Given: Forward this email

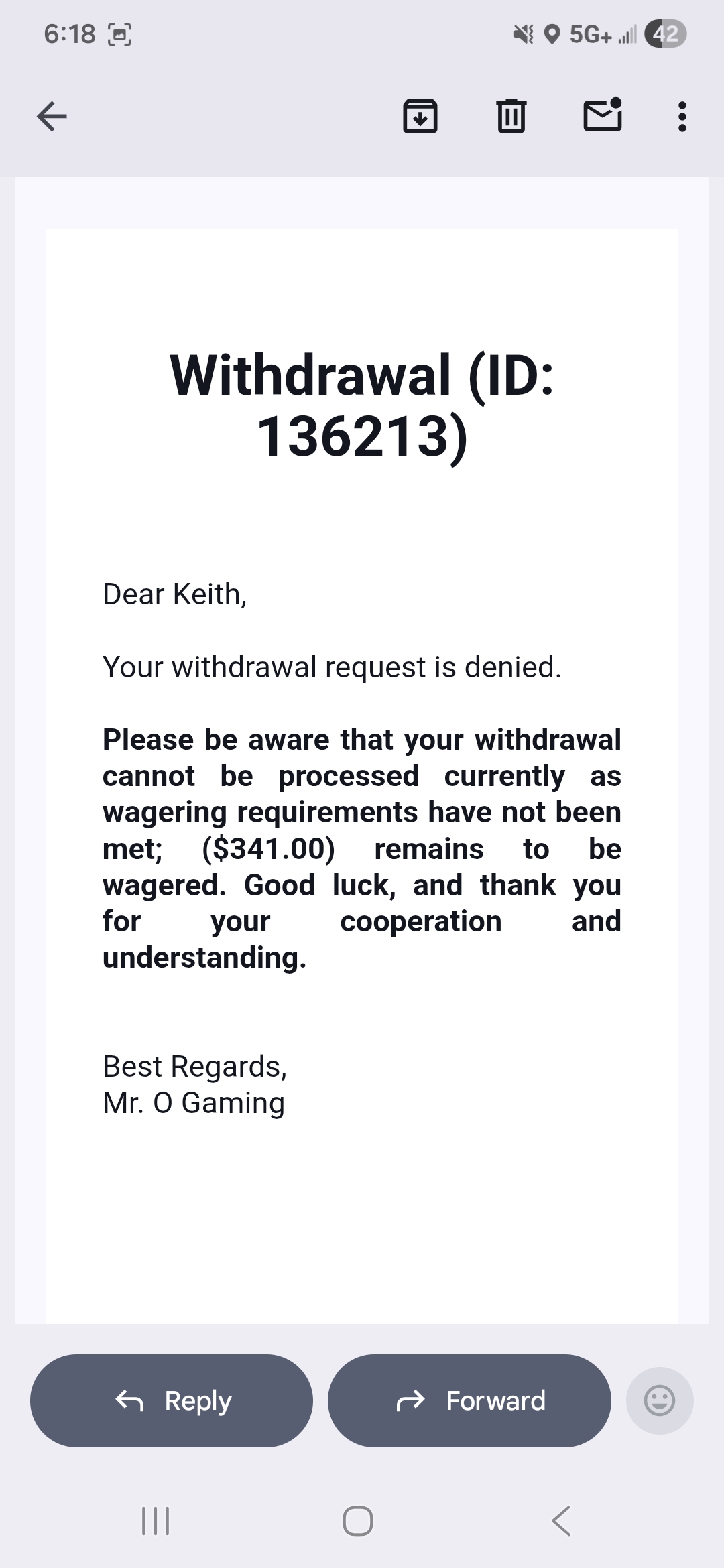Looking at the screenshot, I should (469, 1400).
